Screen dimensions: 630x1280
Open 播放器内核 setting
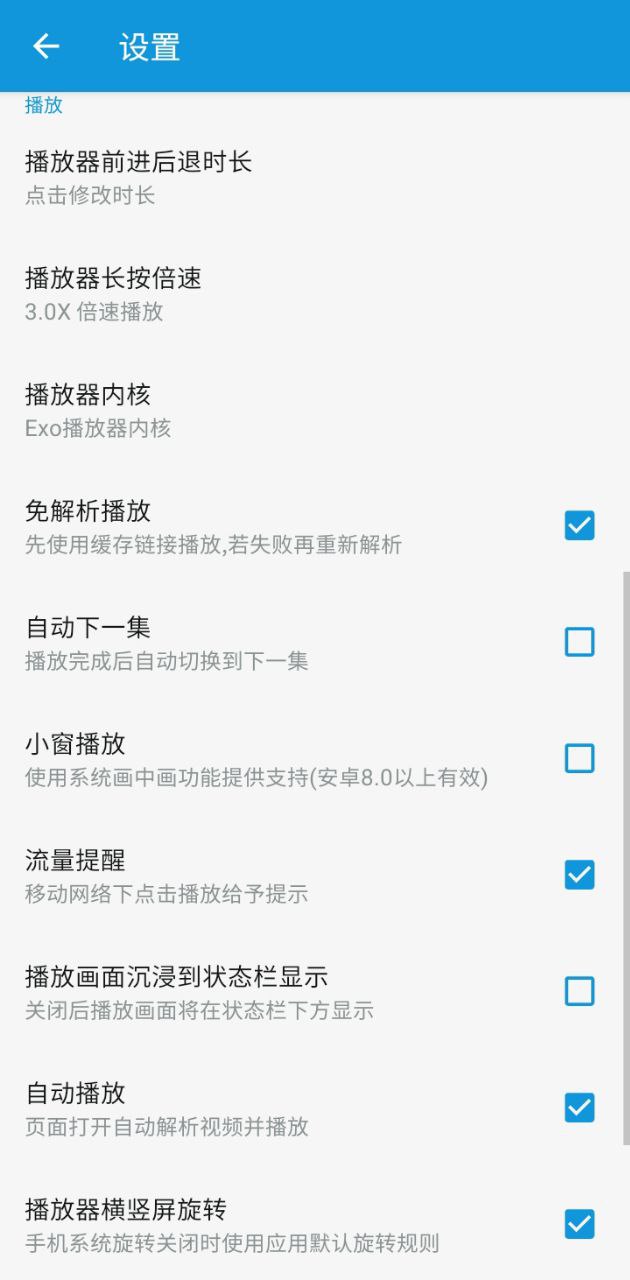tap(315, 411)
